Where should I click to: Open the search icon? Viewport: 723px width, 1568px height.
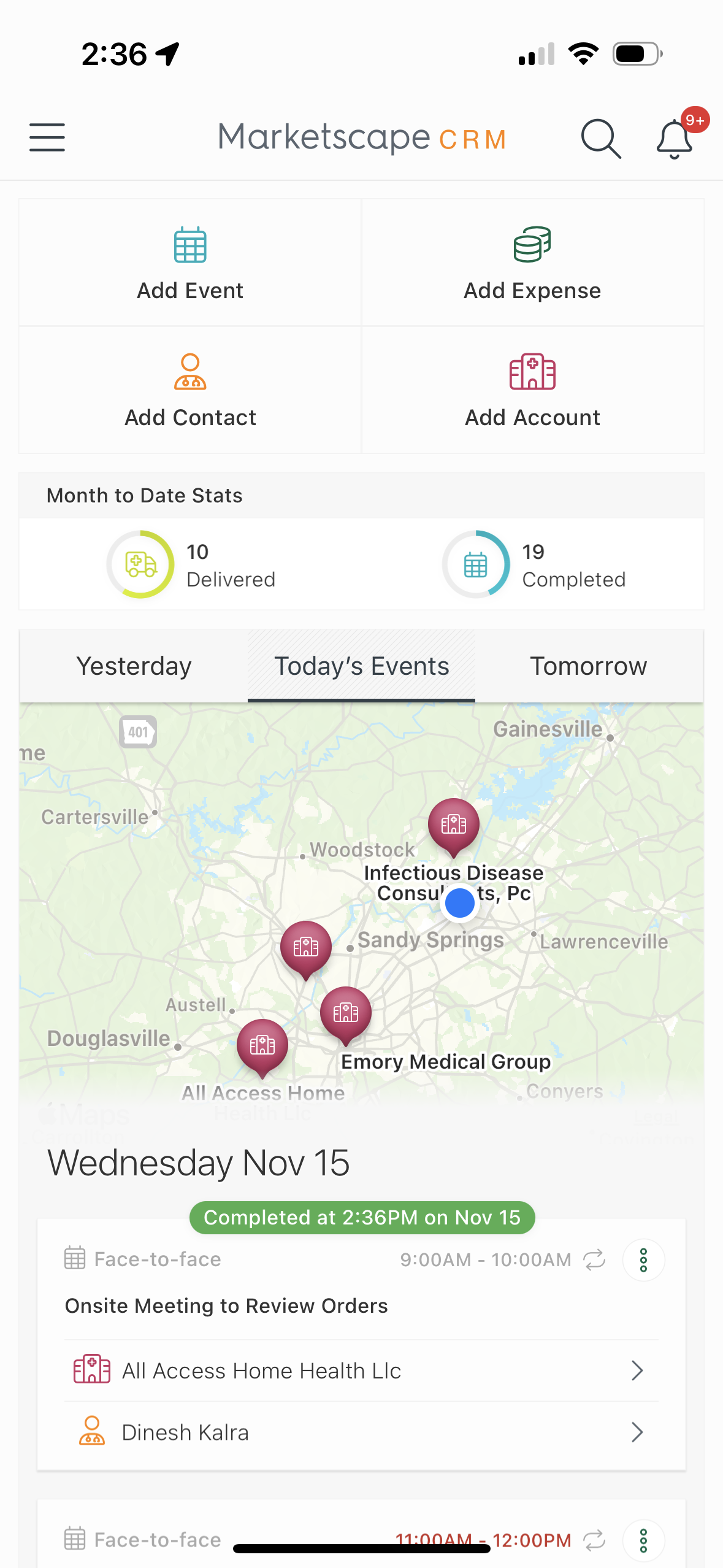600,139
